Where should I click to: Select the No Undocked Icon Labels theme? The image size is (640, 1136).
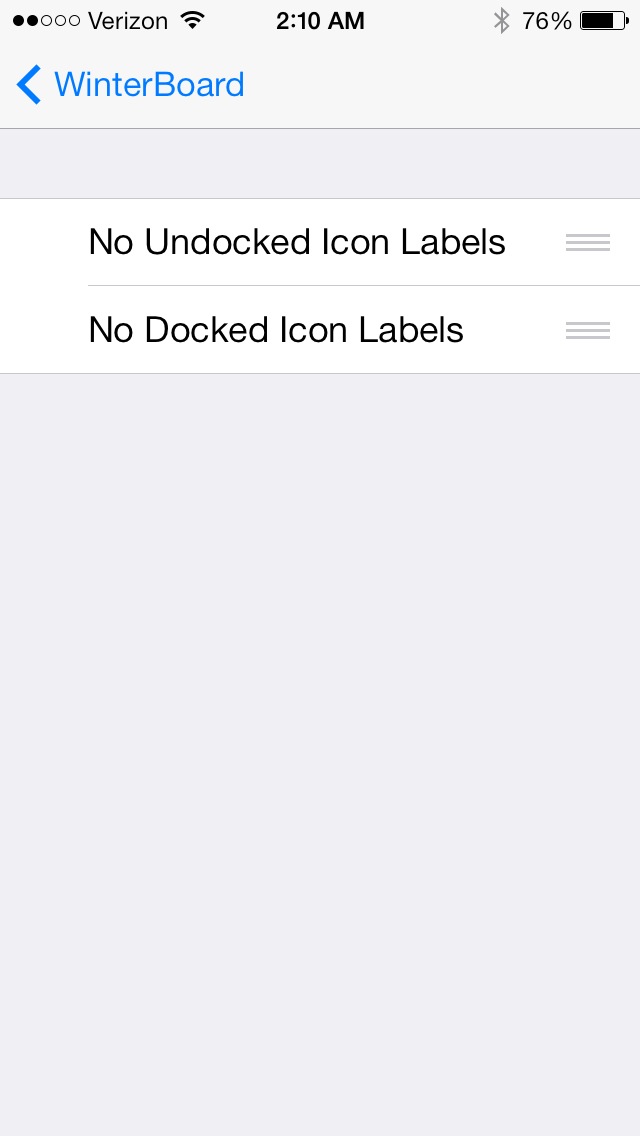(x=320, y=242)
